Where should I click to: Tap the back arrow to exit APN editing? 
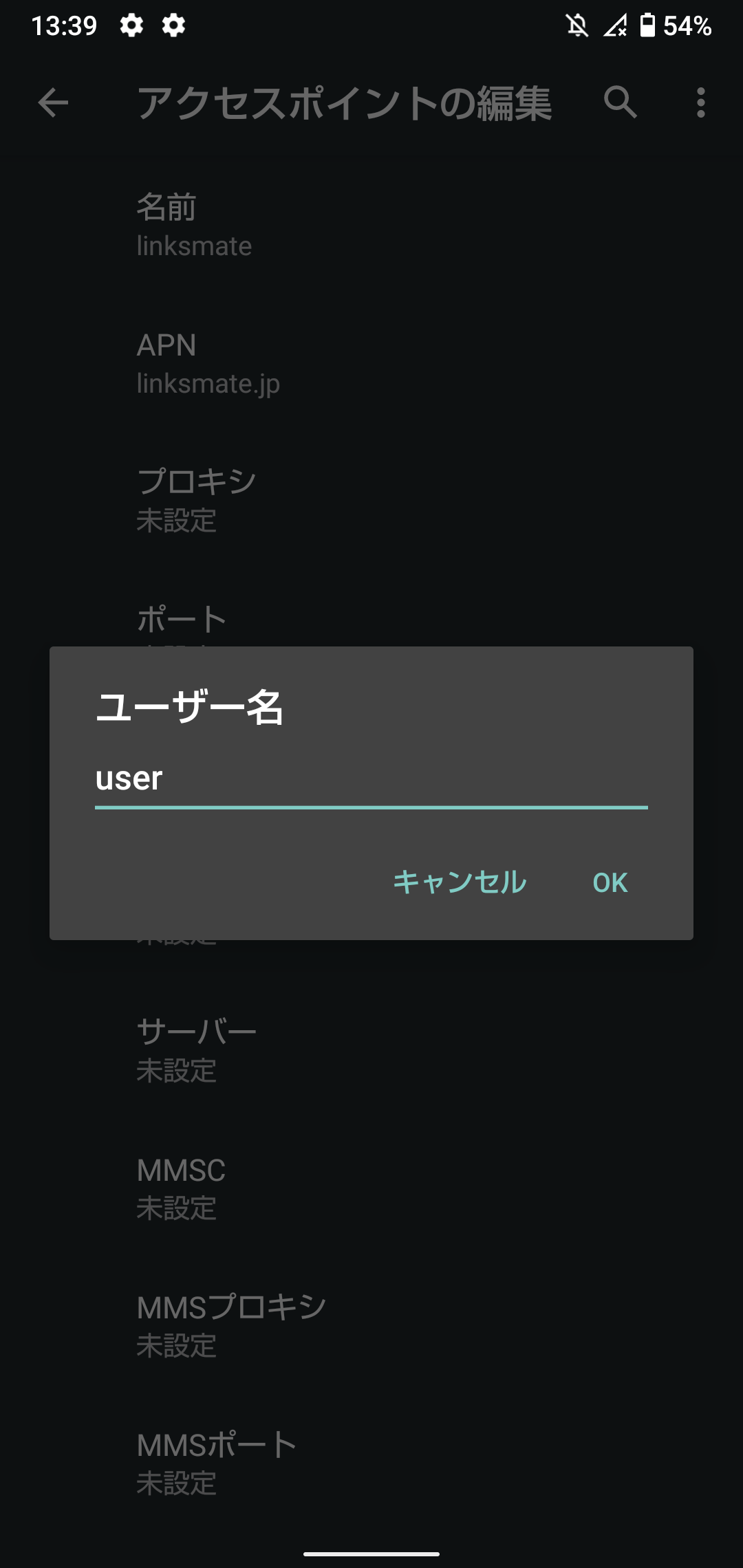click(52, 103)
